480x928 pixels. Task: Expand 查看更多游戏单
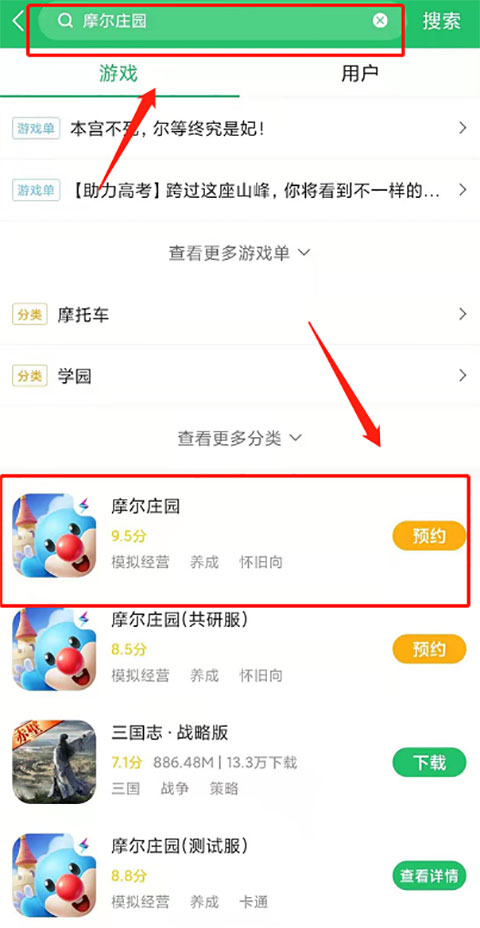(x=240, y=253)
